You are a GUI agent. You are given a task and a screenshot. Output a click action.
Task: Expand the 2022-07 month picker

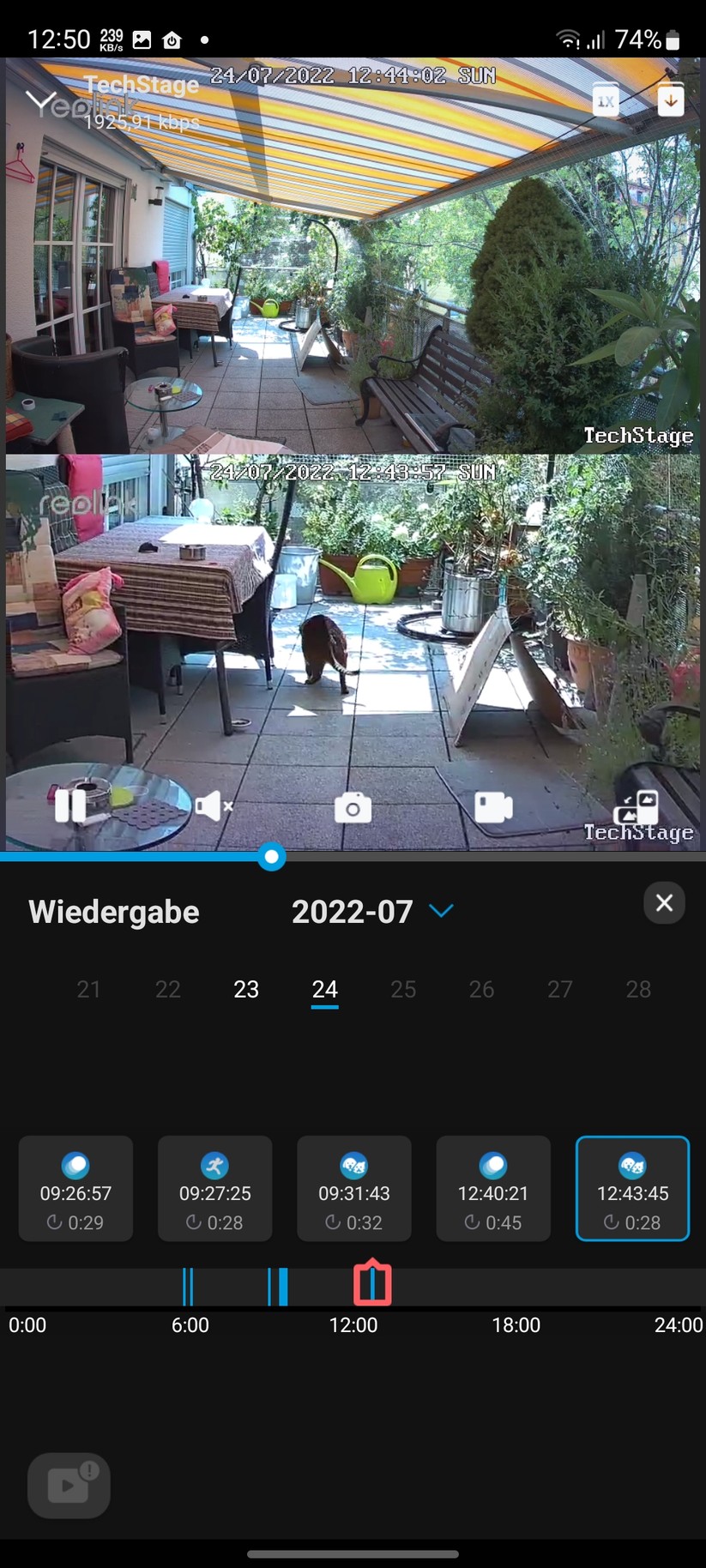441,911
